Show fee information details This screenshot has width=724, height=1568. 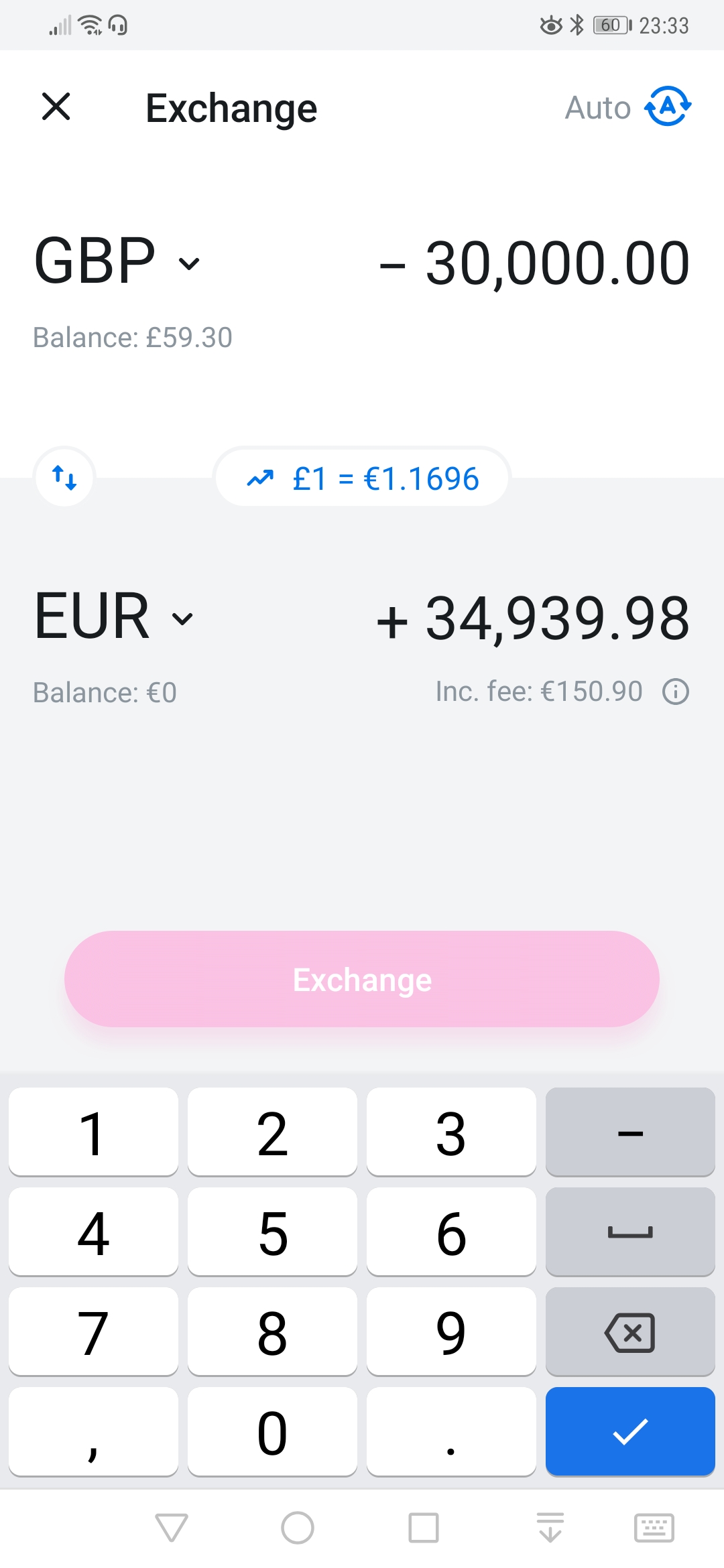click(x=676, y=692)
